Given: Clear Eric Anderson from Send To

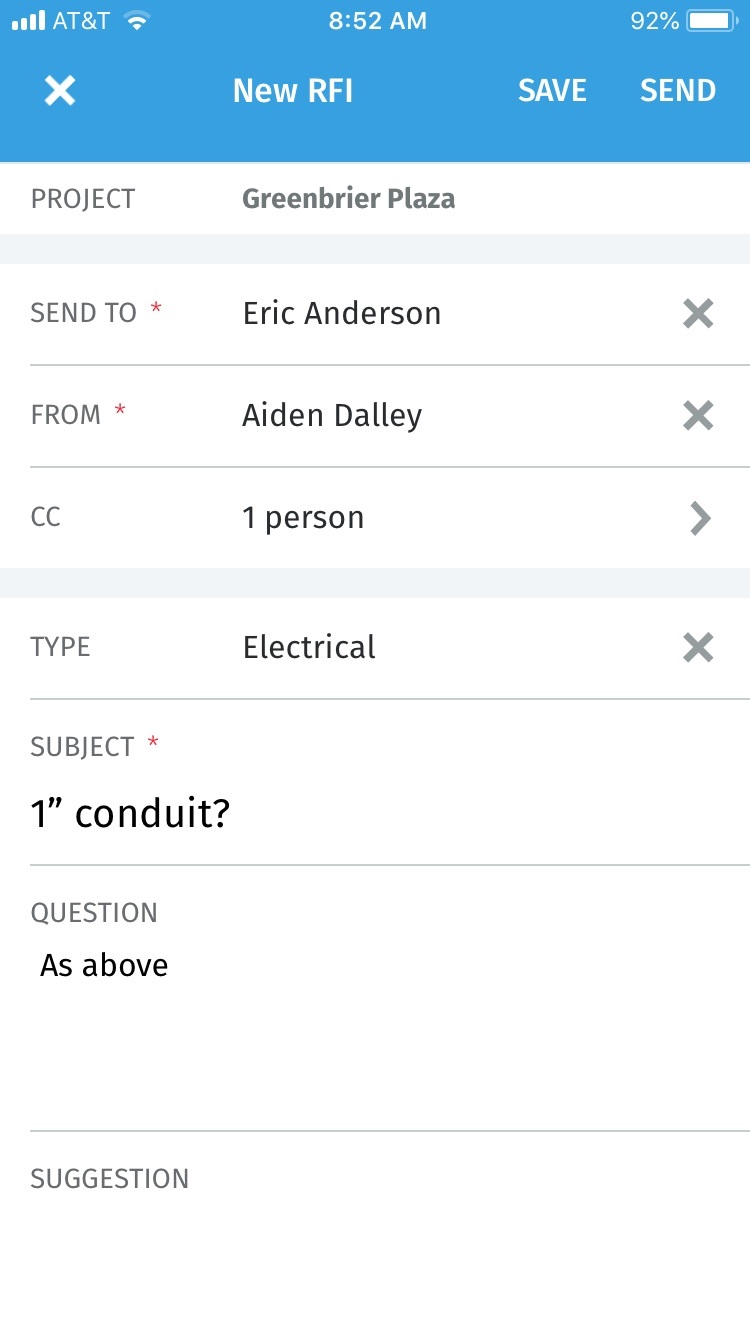Looking at the screenshot, I should (x=698, y=313).
